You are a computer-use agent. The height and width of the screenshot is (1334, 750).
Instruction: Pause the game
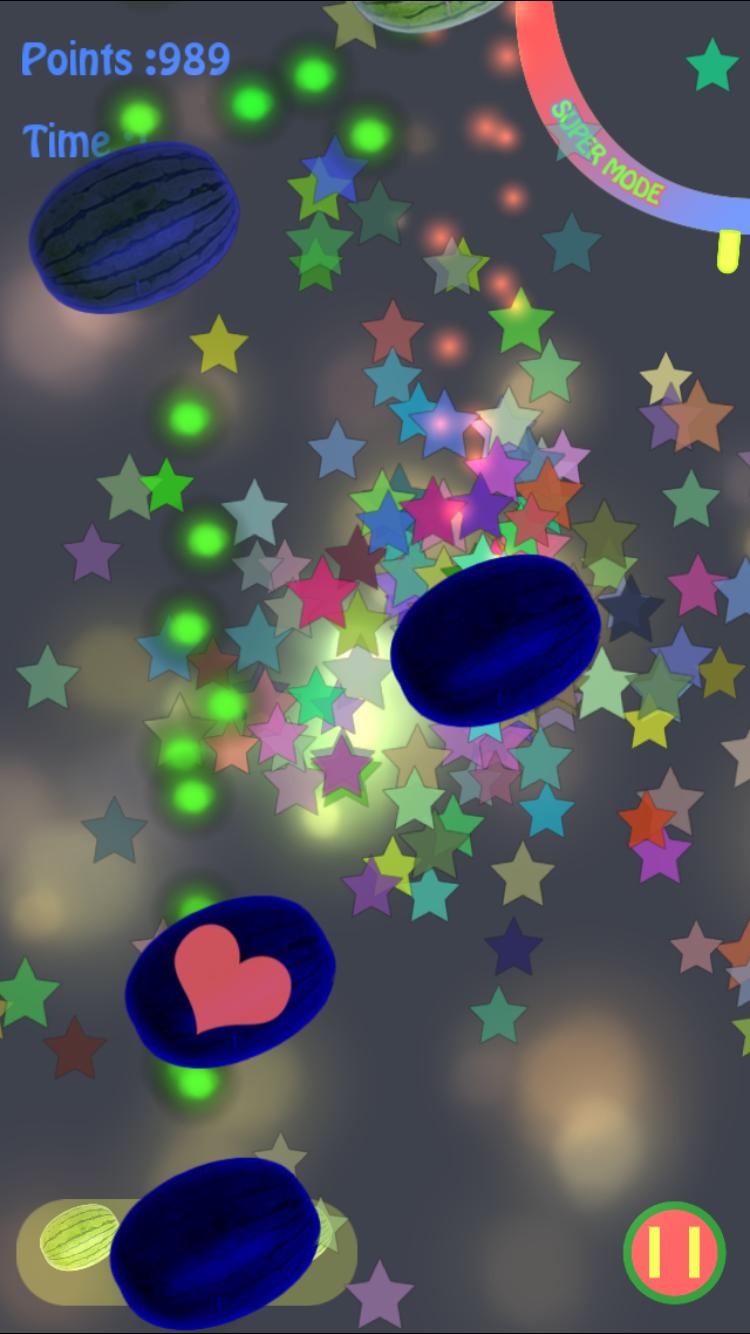(674, 1251)
